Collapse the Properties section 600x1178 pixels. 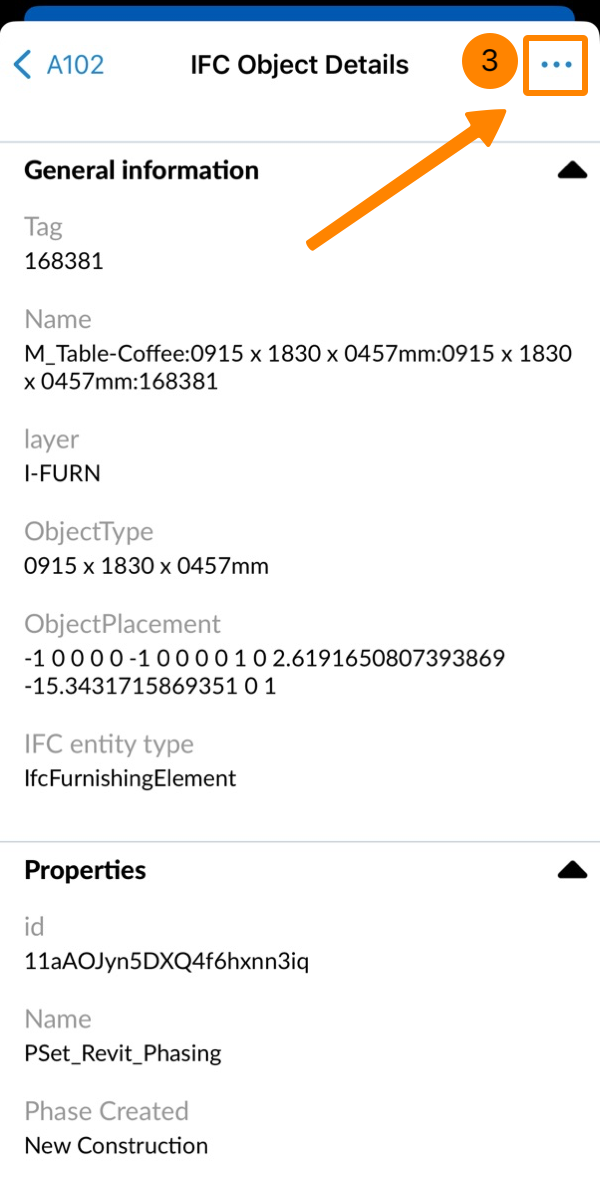point(572,871)
